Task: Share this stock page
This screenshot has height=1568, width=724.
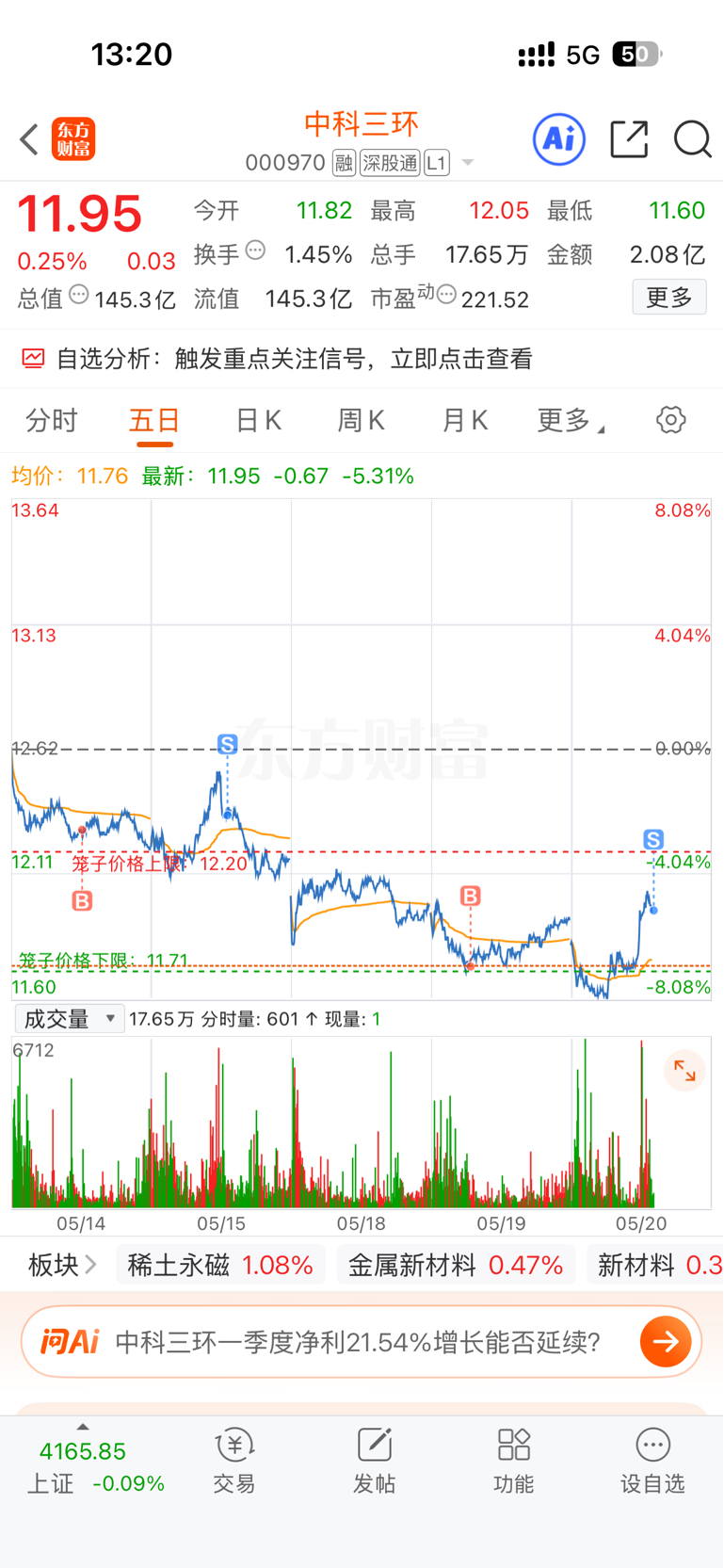Action: coord(629,139)
